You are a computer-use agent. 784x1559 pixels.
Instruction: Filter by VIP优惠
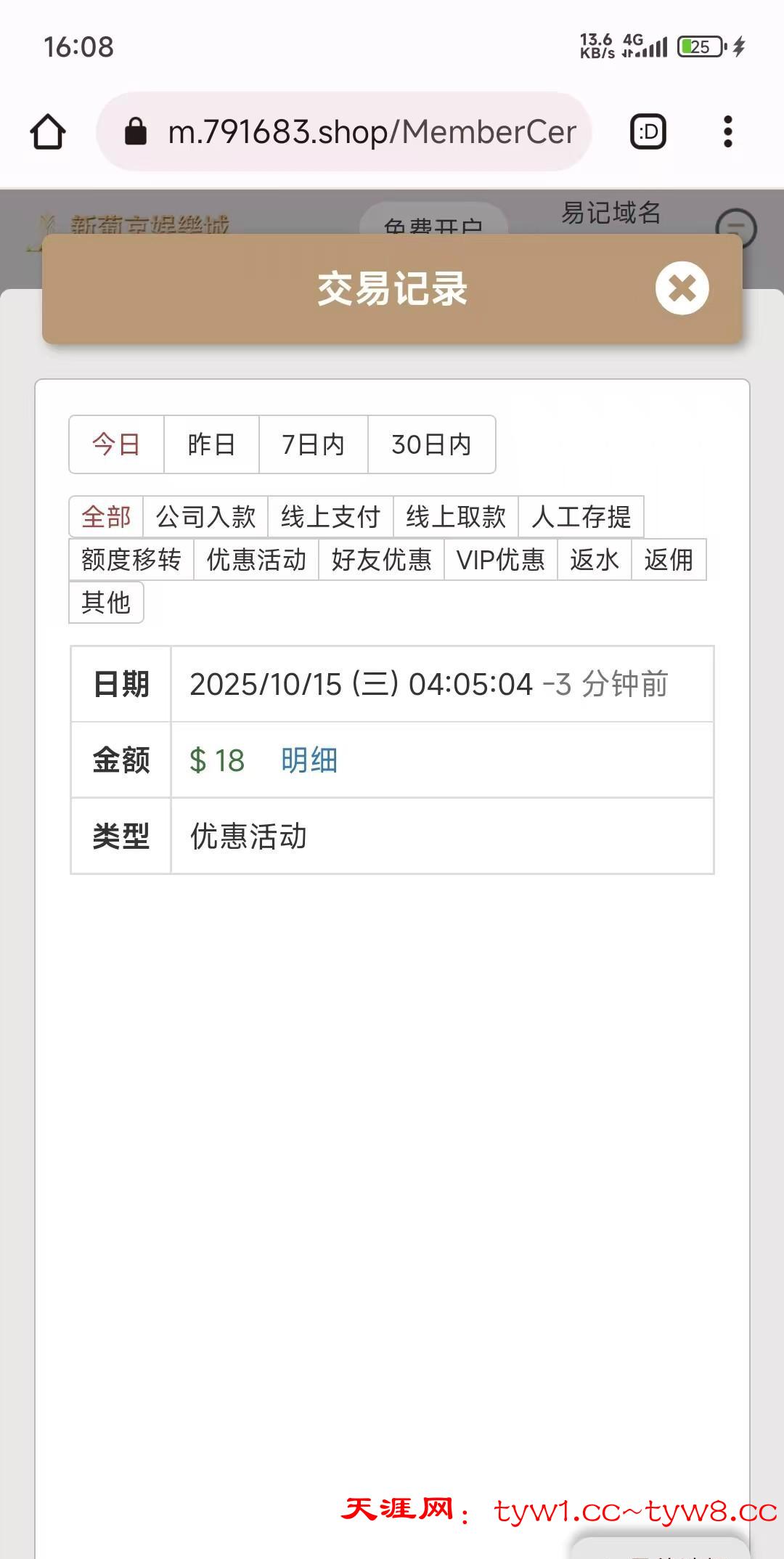pos(500,560)
